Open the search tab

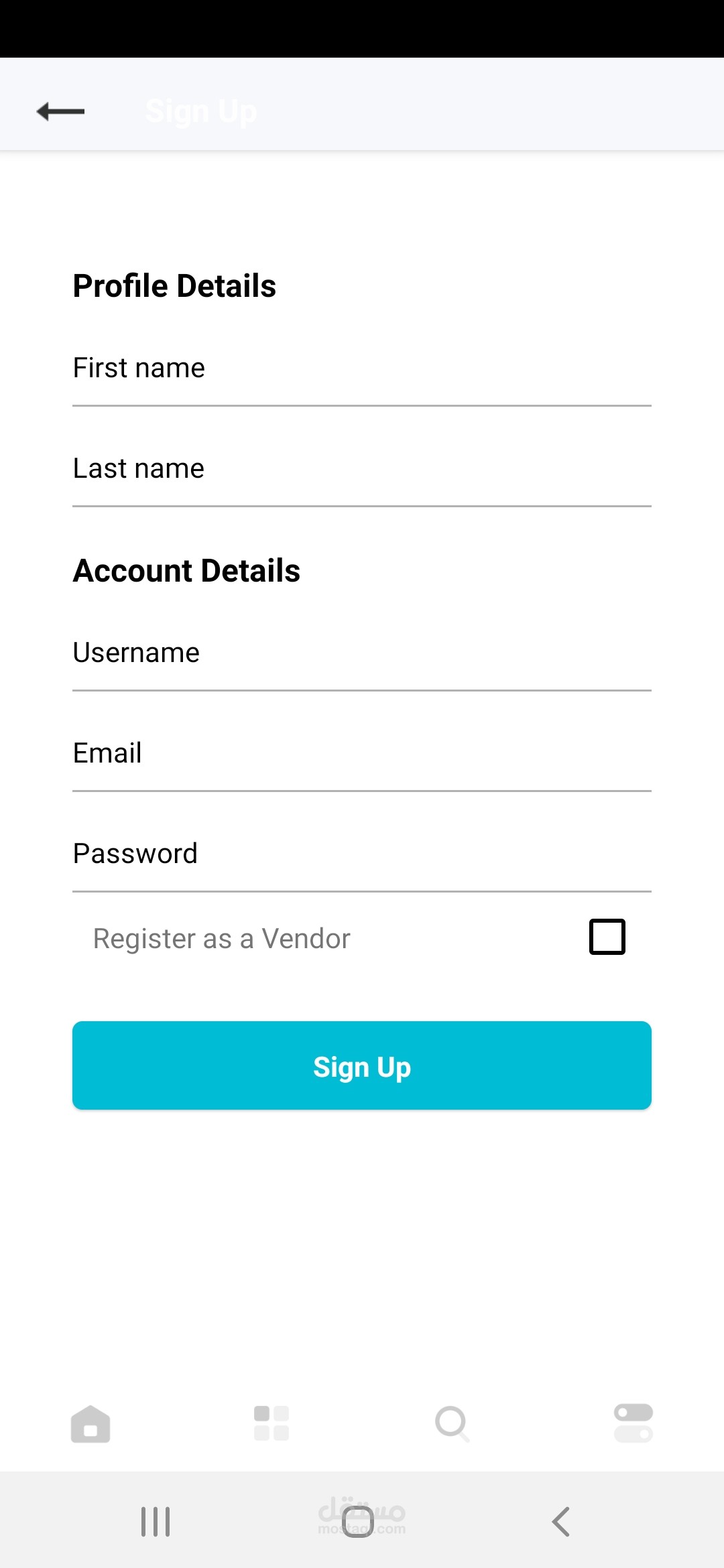pyautogui.click(x=452, y=1423)
